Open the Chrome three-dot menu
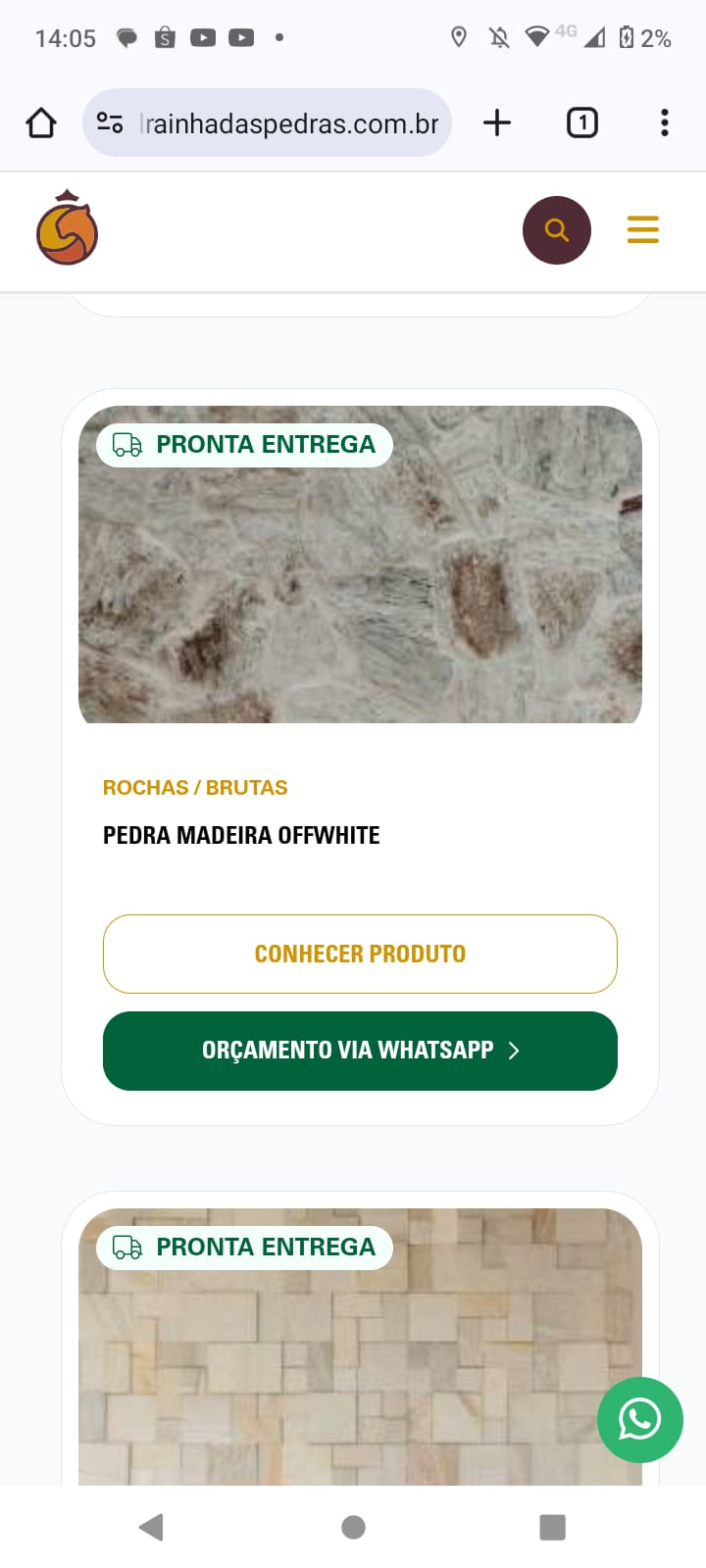The width and height of the screenshot is (706, 1568). pos(665,122)
